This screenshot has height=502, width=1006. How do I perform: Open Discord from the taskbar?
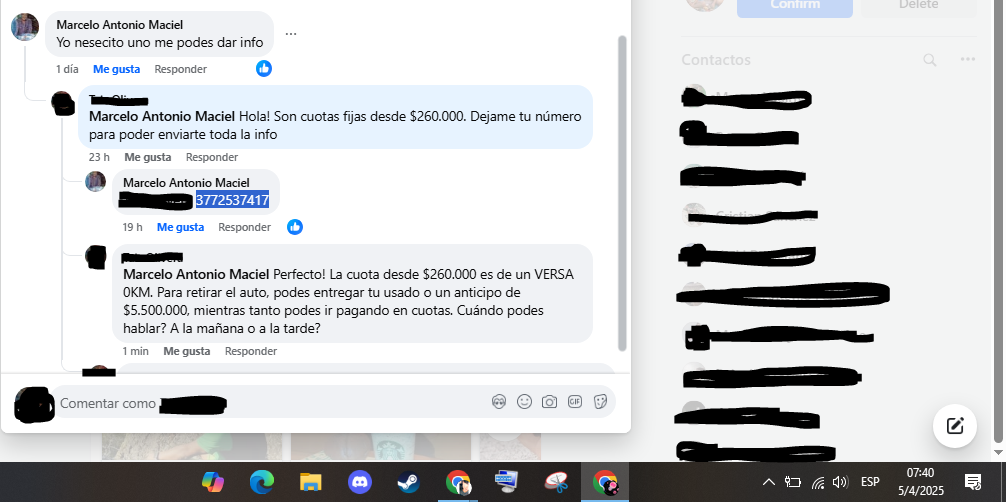[359, 483]
